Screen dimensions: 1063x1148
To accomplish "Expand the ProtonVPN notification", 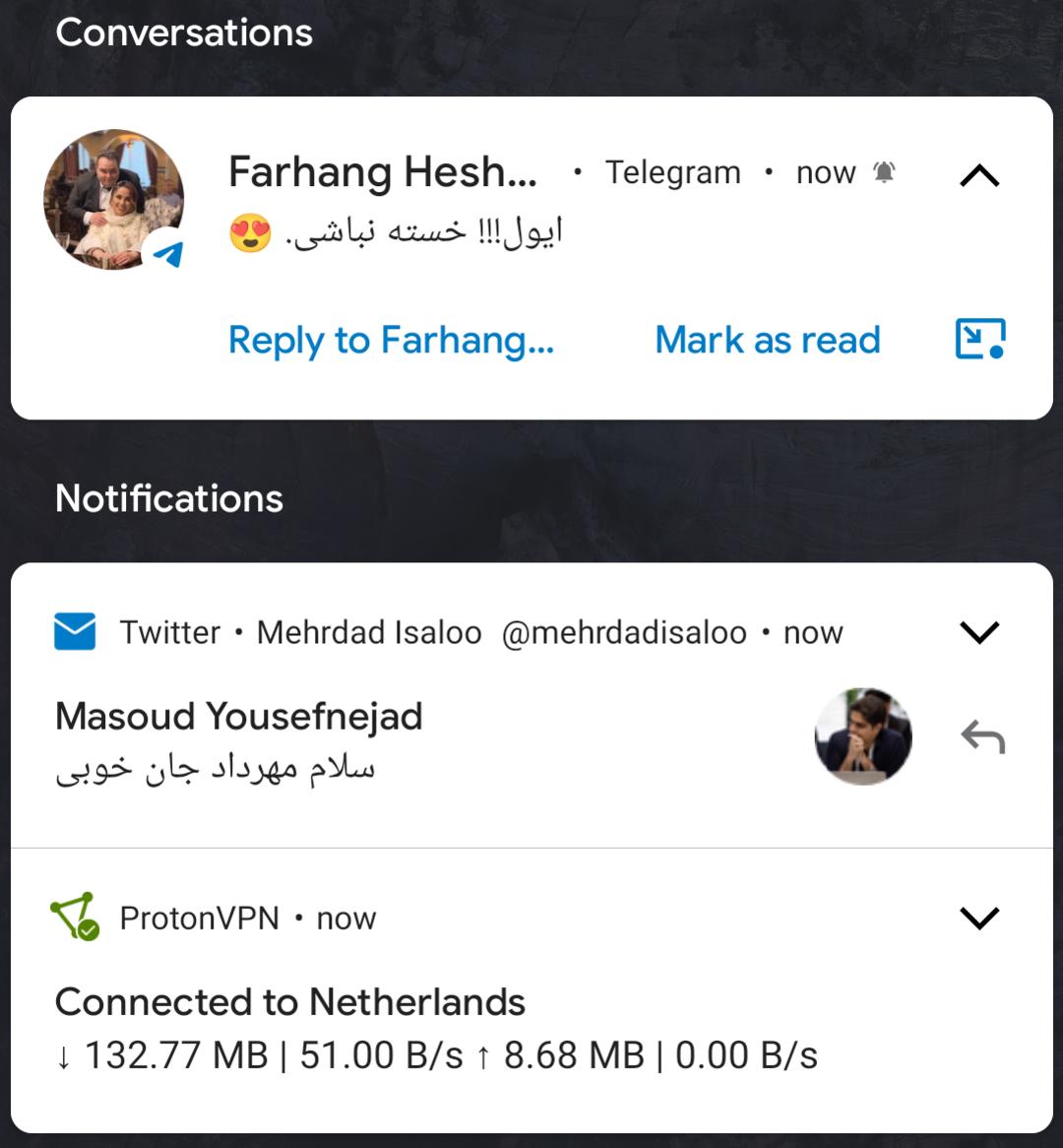I will (978, 918).
